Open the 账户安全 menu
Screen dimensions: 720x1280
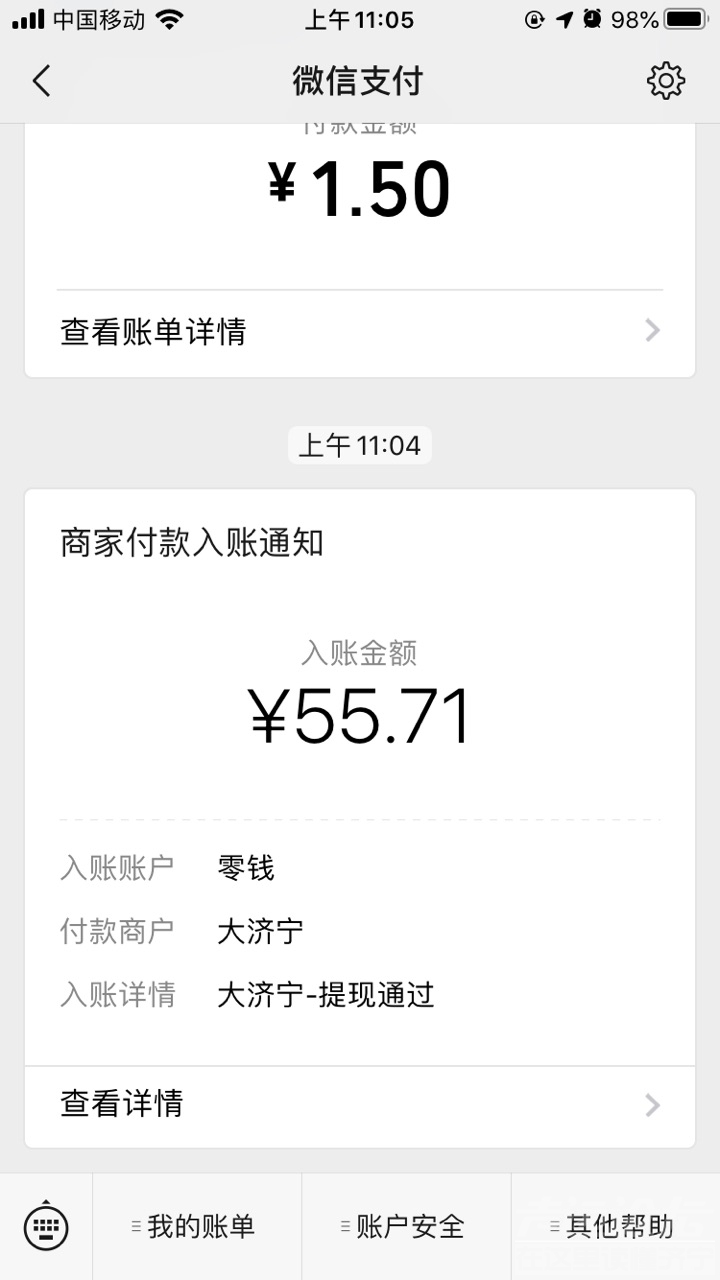coord(407,1226)
